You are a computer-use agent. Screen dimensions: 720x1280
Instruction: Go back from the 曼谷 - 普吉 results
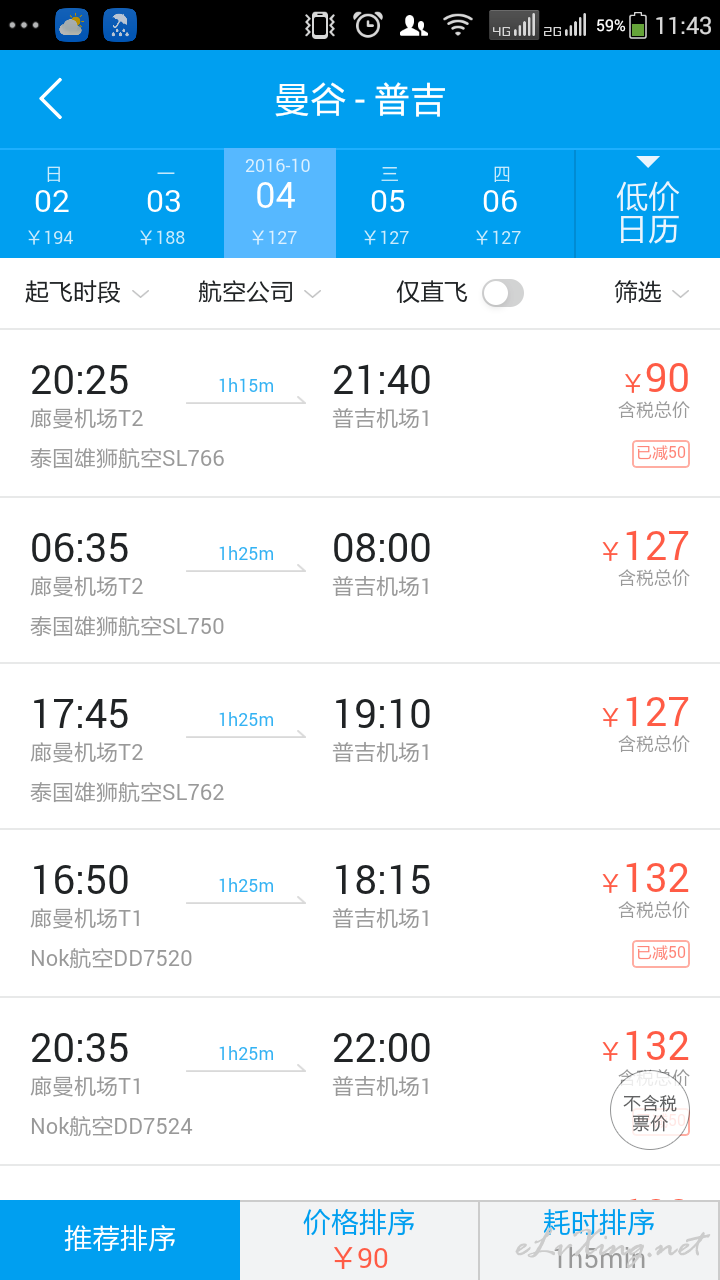[51, 99]
